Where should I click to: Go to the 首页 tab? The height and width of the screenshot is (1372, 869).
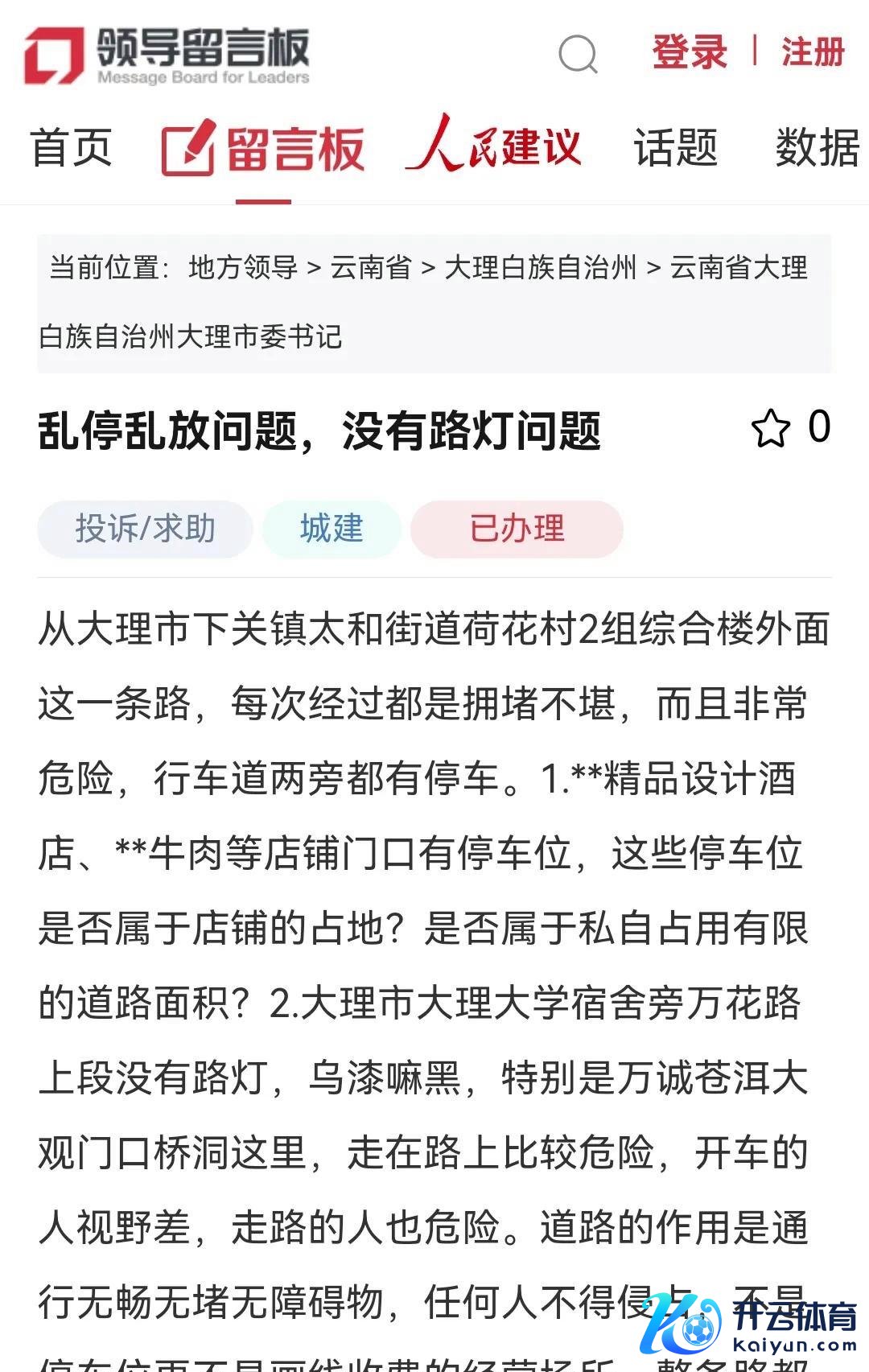(x=71, y=148)
